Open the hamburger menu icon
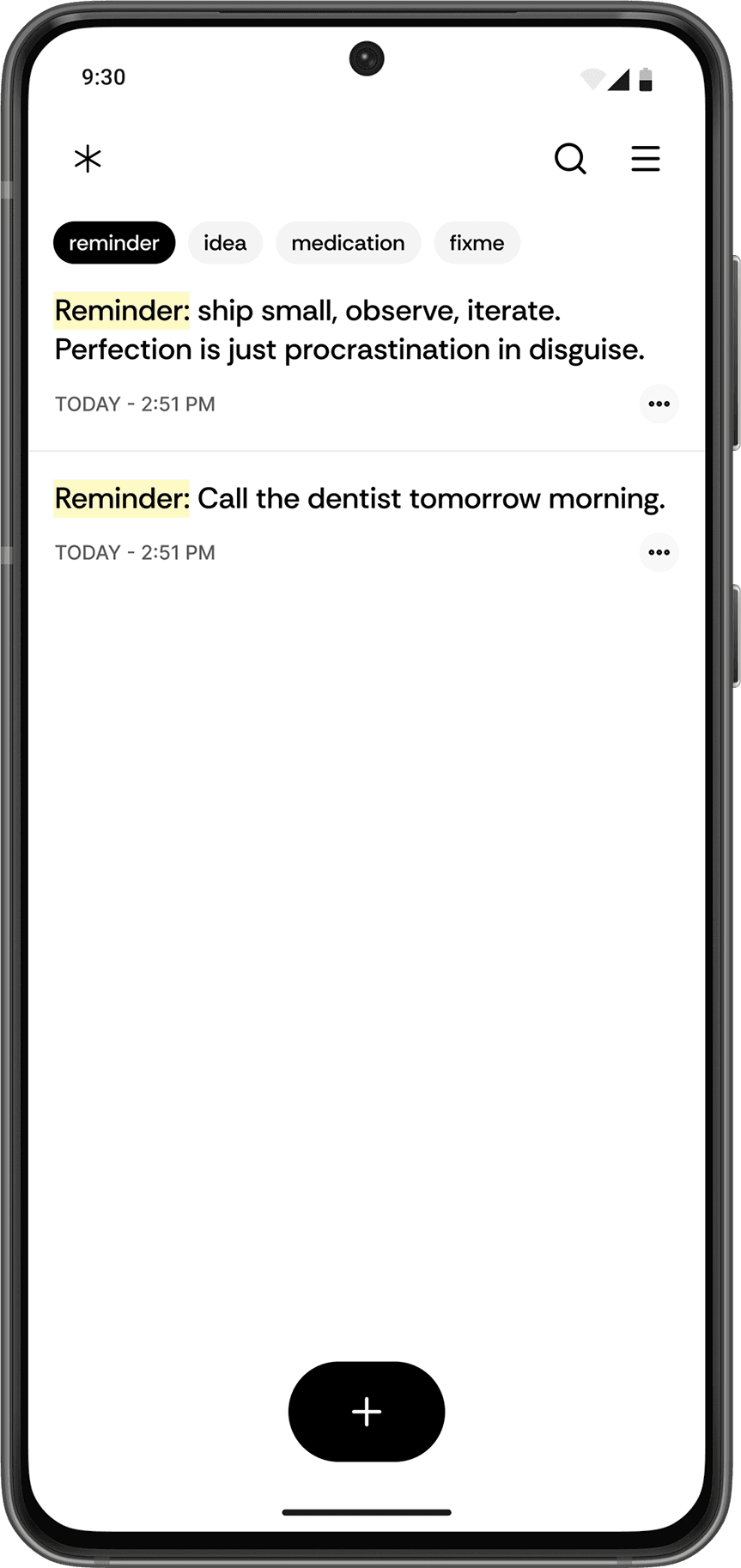Screen dimensions: 741x1568 click(x=645, y=159)
